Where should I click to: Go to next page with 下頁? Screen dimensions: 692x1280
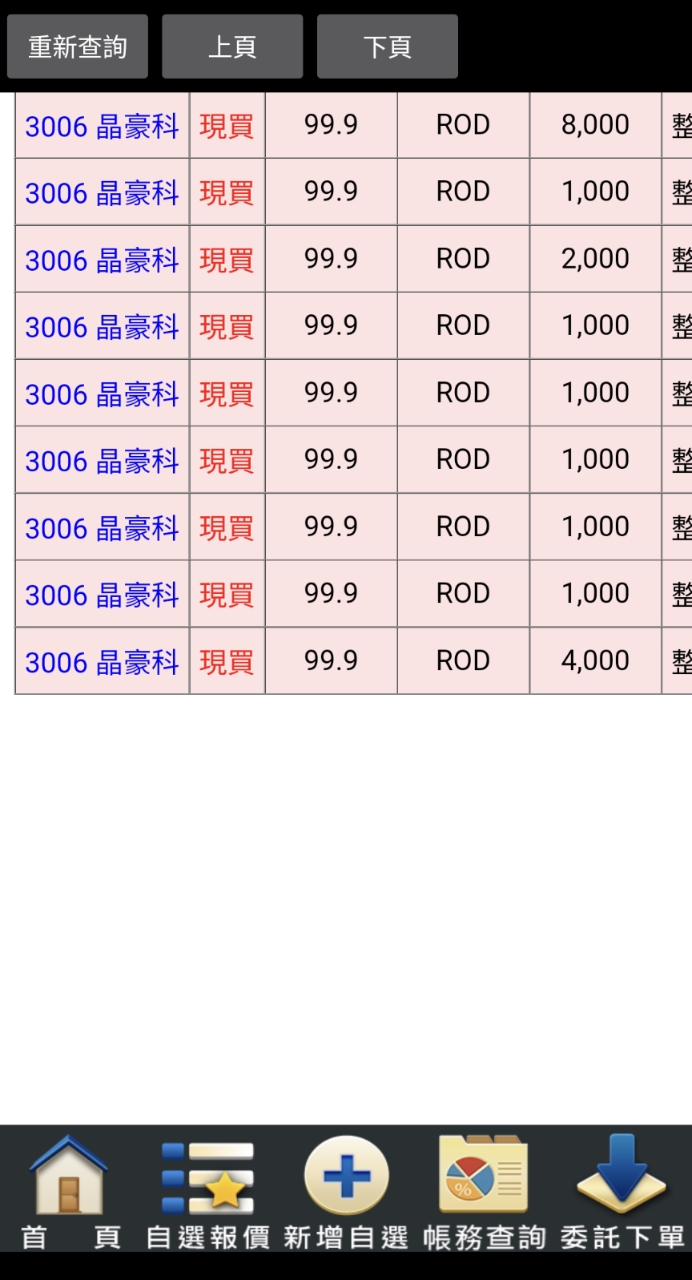point(387,46)
